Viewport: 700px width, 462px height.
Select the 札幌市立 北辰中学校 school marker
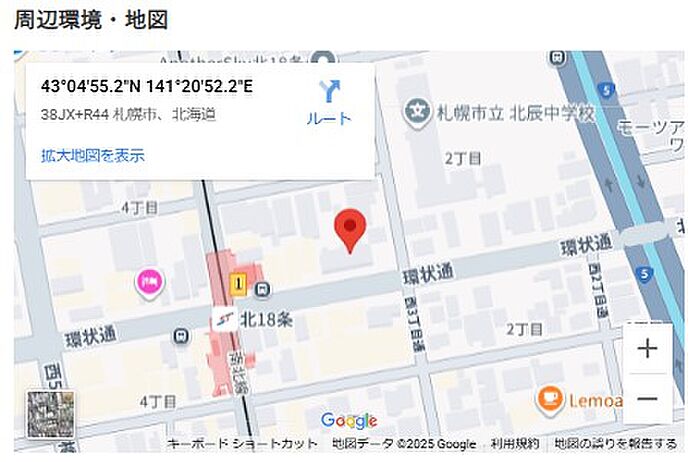click(417, 113)
